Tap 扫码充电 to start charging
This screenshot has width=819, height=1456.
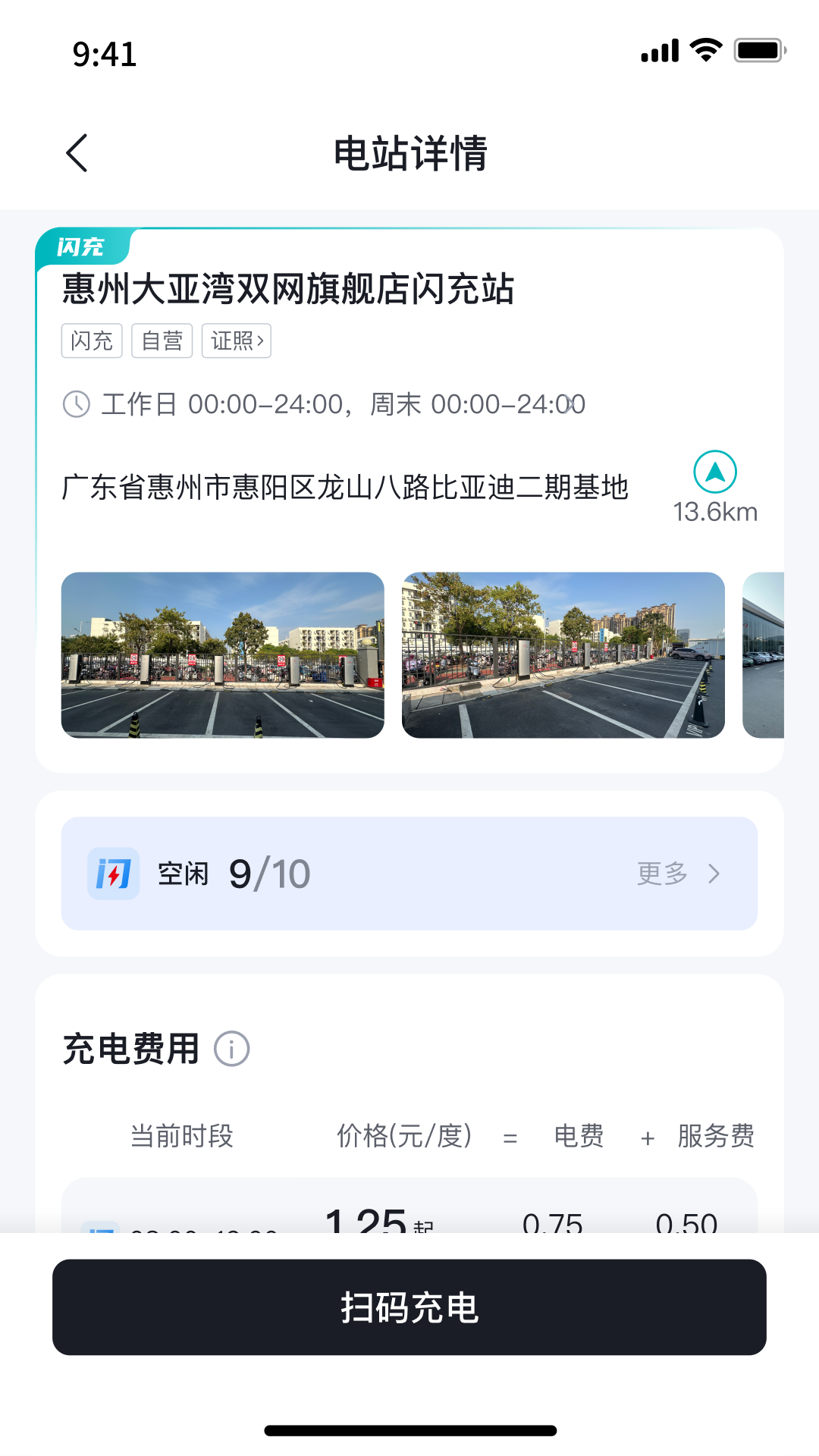(409, 1307)
